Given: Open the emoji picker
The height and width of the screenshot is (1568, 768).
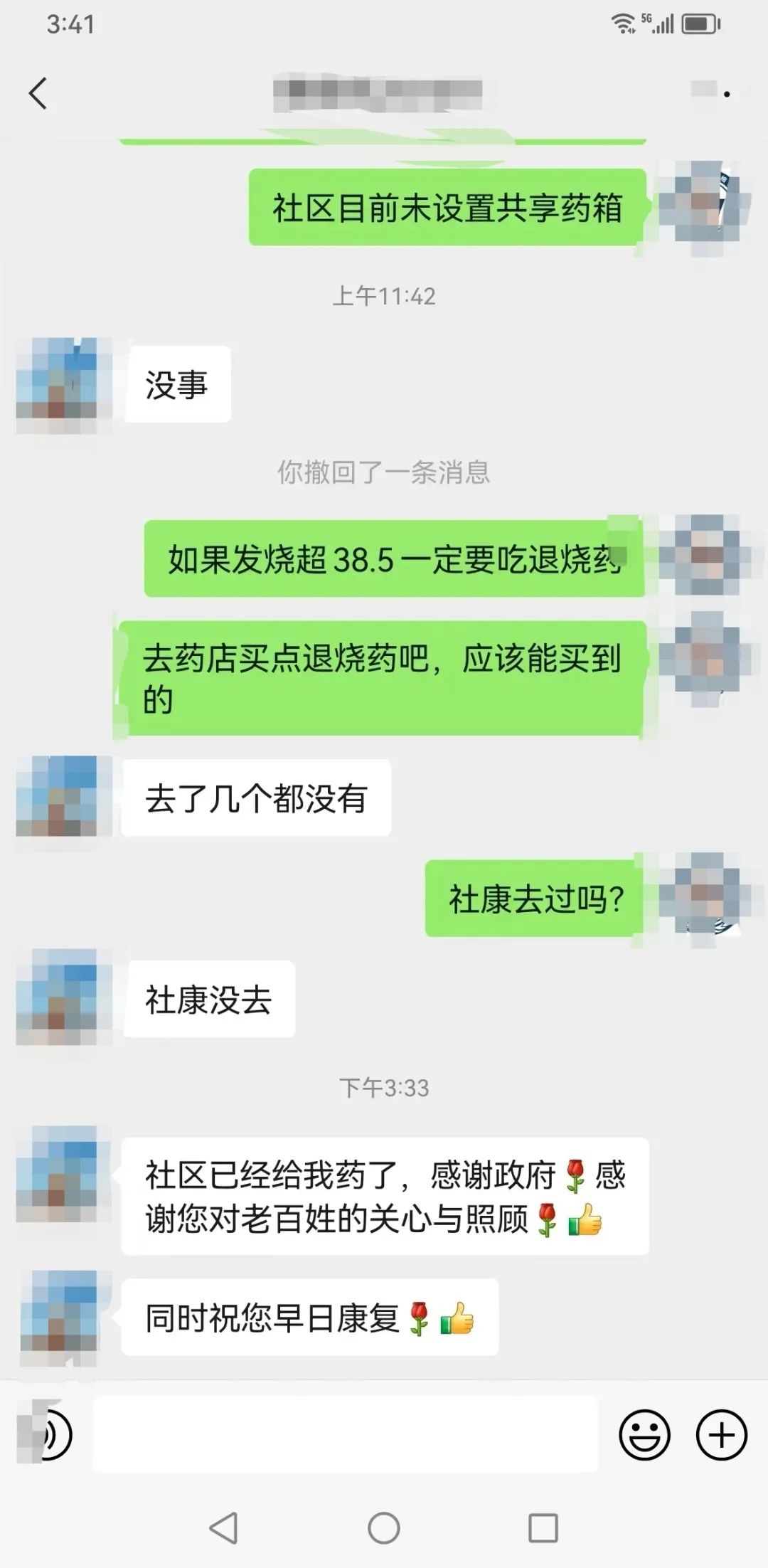Looking at the screenshot, I should point(644,1434).
